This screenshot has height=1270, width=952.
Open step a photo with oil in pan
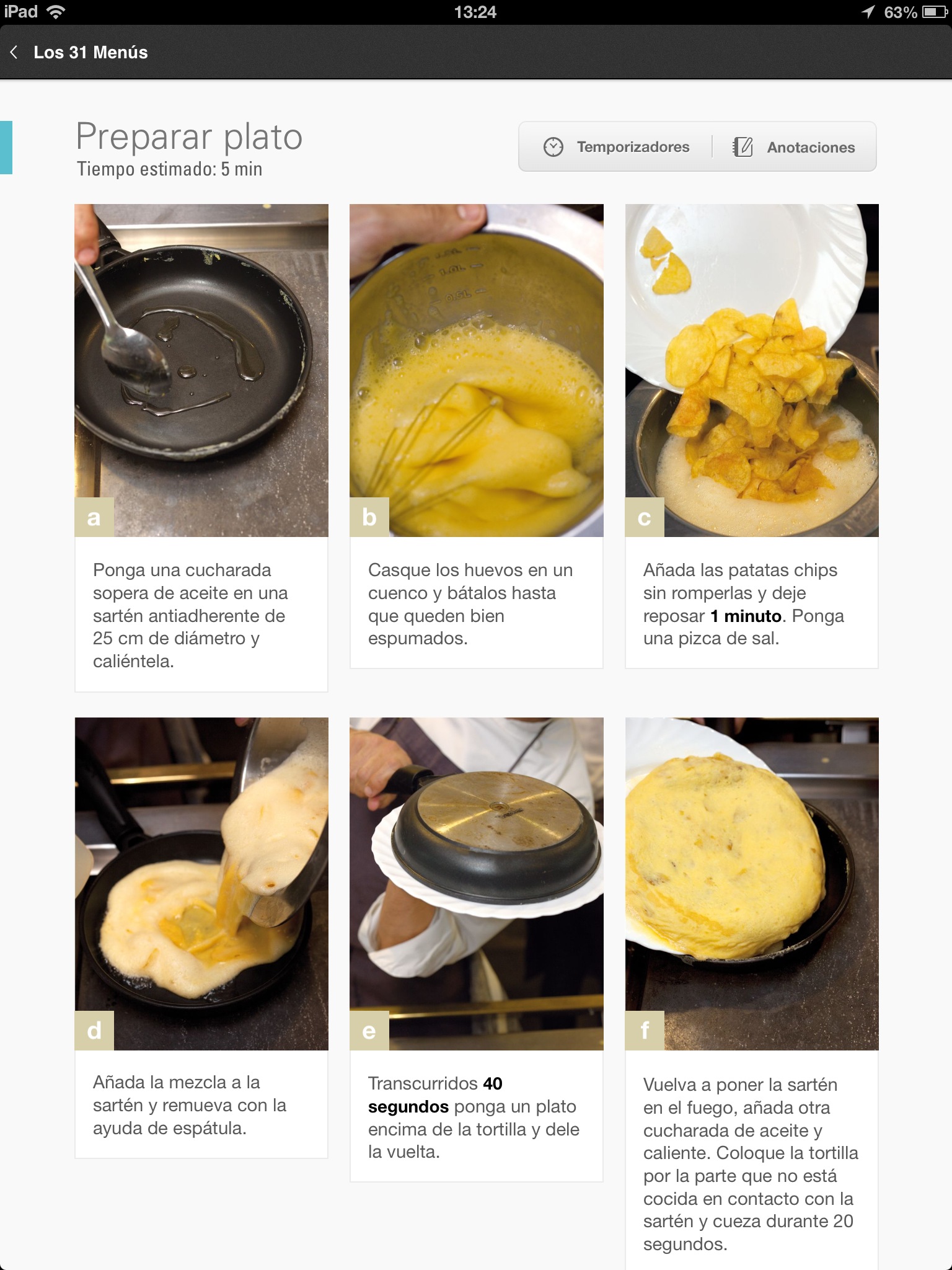pyautogui.click(x=201, y=370)
